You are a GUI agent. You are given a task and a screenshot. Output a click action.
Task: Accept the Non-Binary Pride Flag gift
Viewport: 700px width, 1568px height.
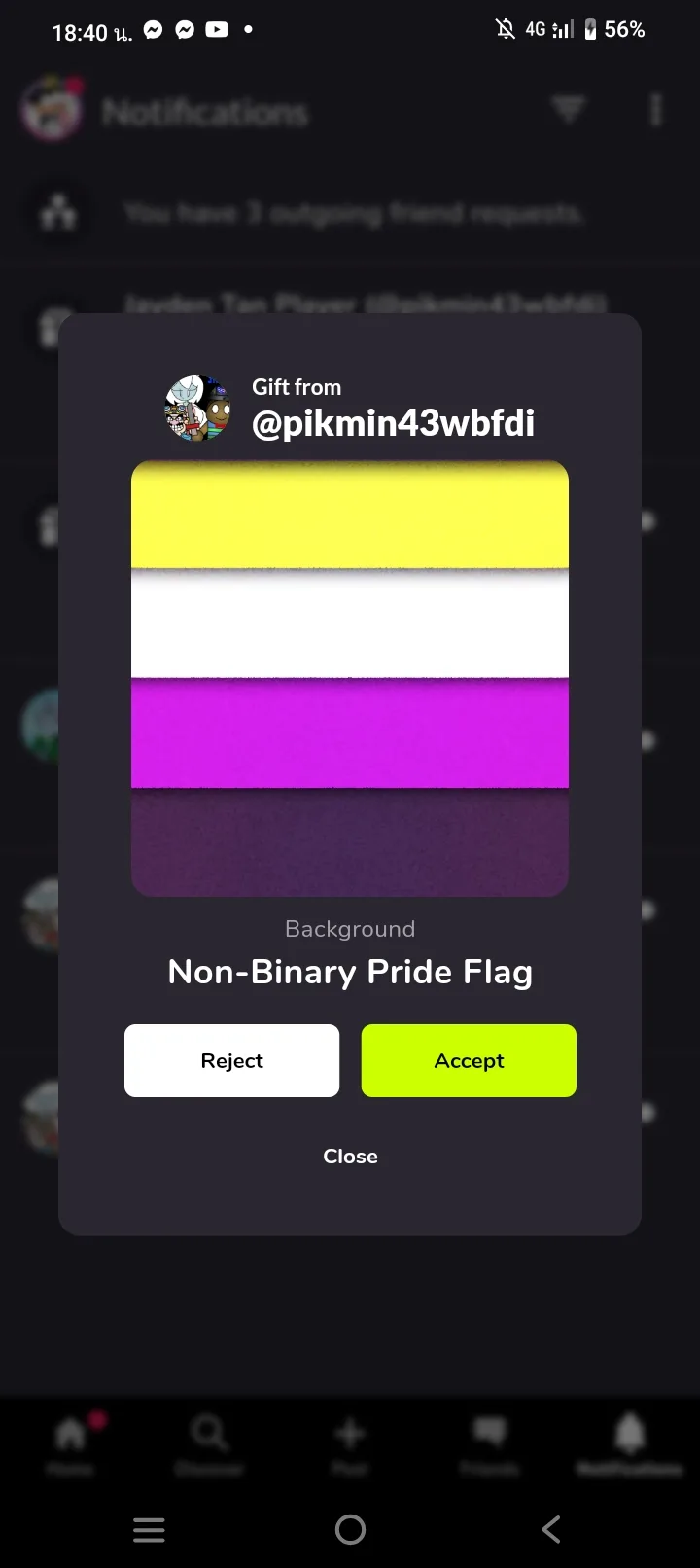(x=469, y=1060)
